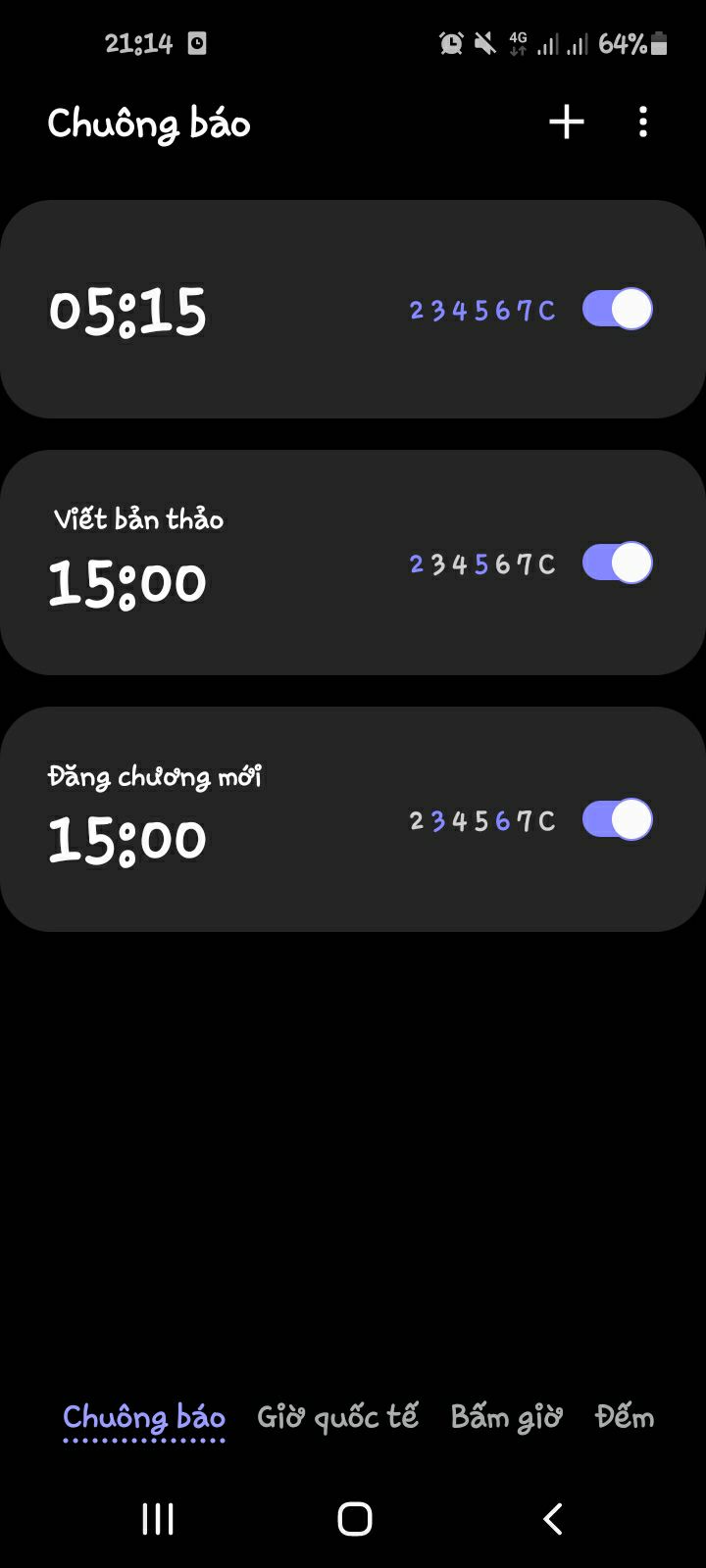Open the three-dot overflow menu

643,122
